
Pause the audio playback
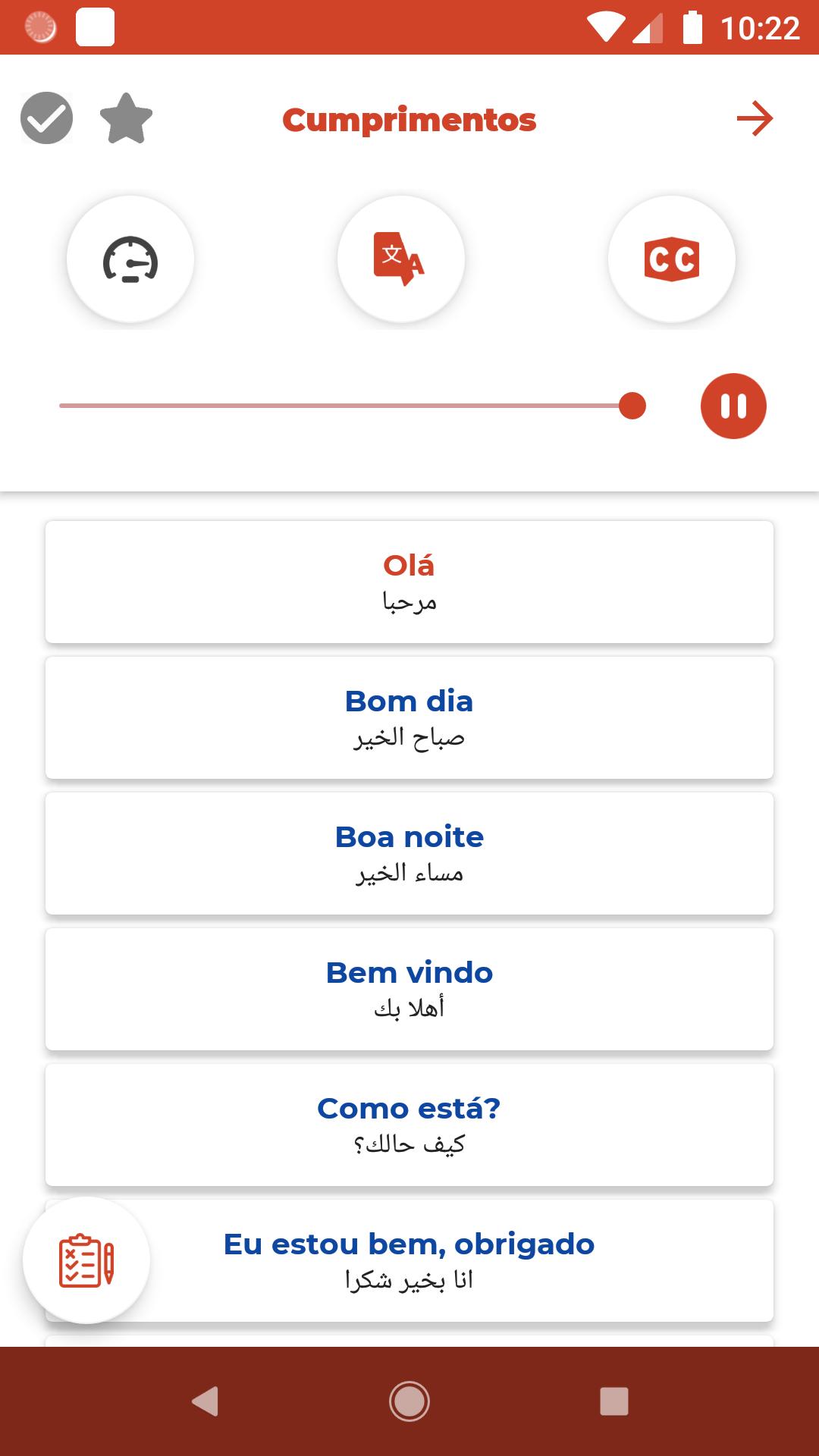[x=733, y=406]
